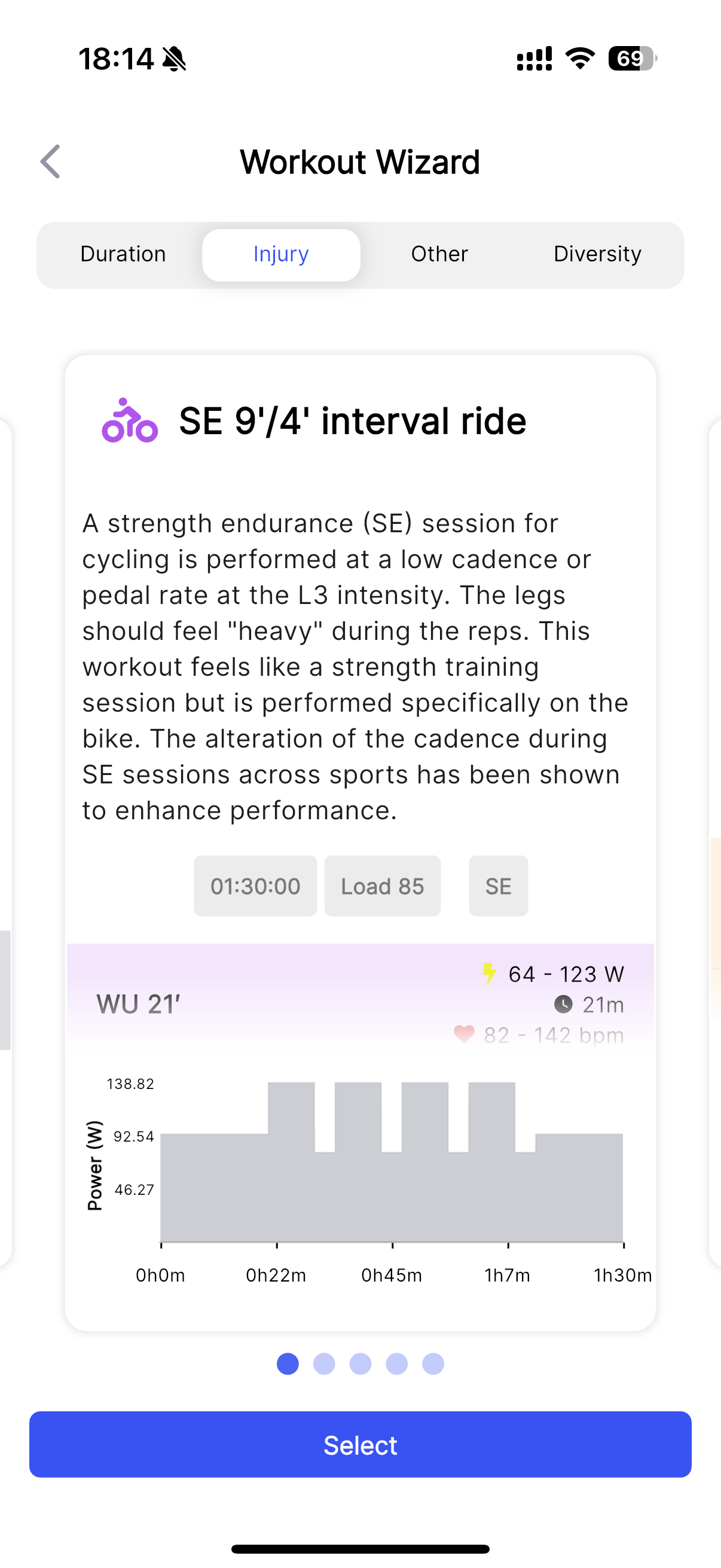Open the Other tab
Image resolution: width=721 pixels, height=1568 pixels.
(439, 254)
